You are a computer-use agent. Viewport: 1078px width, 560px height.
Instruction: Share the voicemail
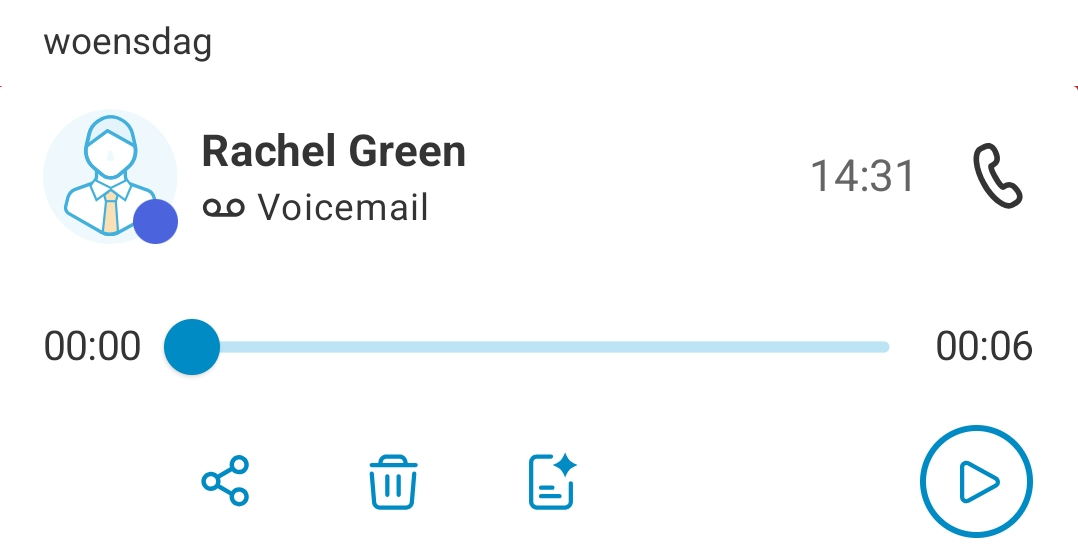pos(225,481)
